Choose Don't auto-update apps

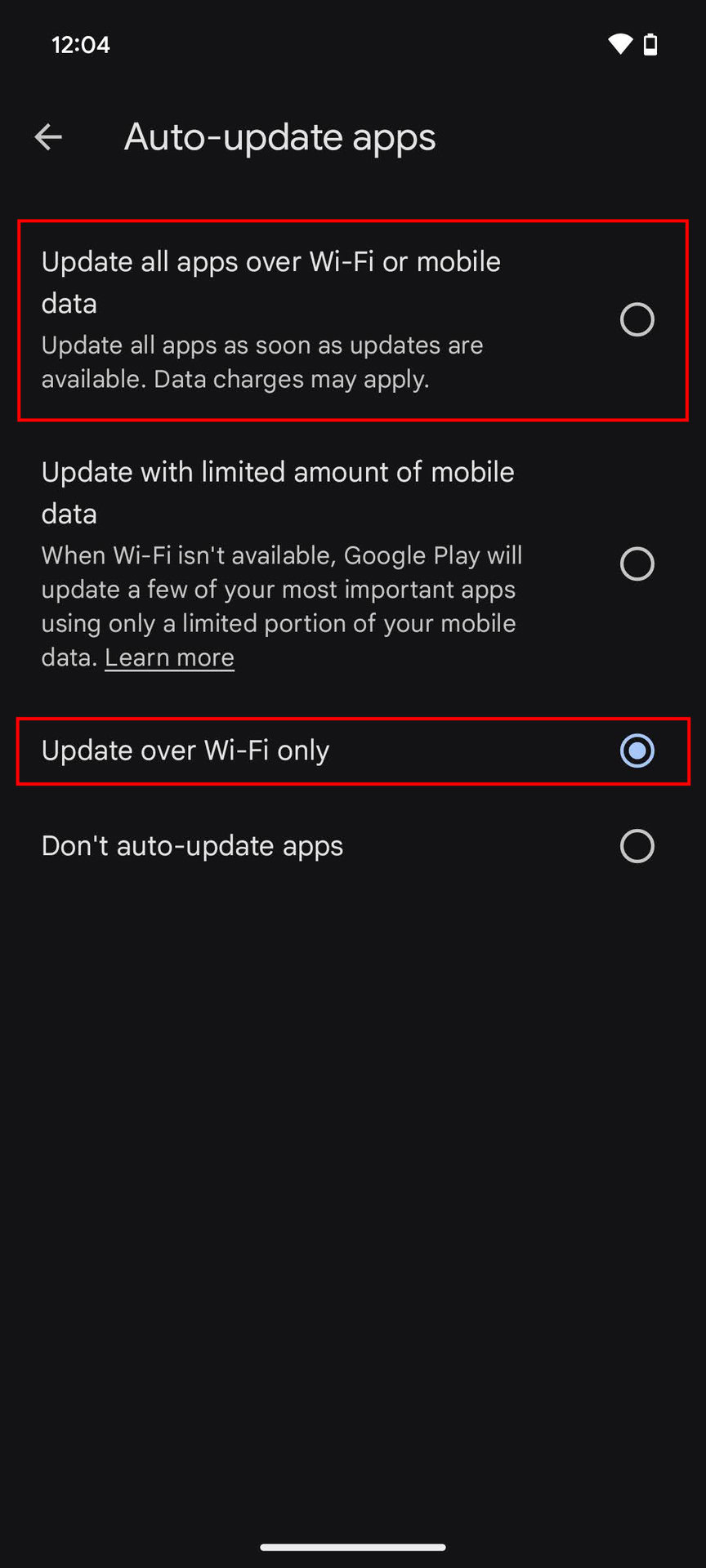353,846
